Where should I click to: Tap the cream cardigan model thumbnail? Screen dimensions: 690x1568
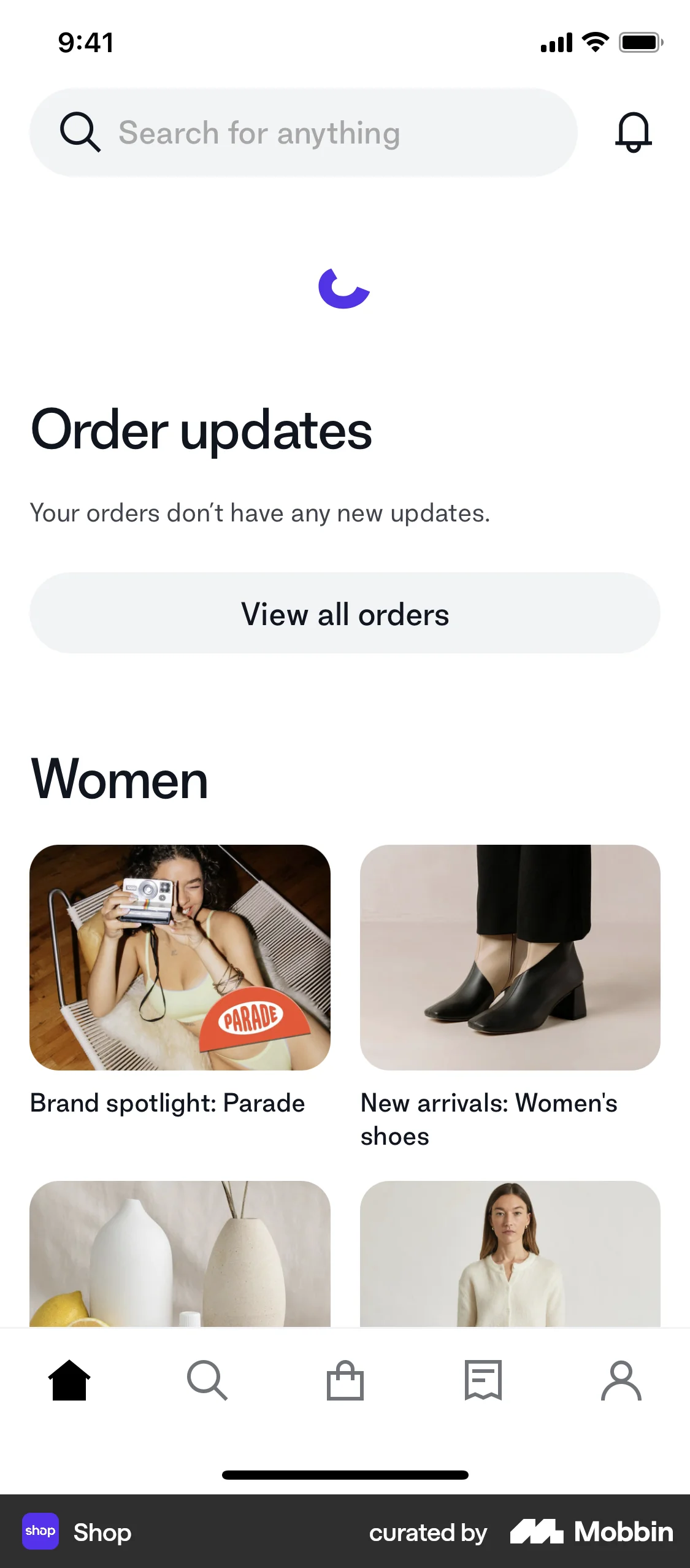[x=510, y=1251]
